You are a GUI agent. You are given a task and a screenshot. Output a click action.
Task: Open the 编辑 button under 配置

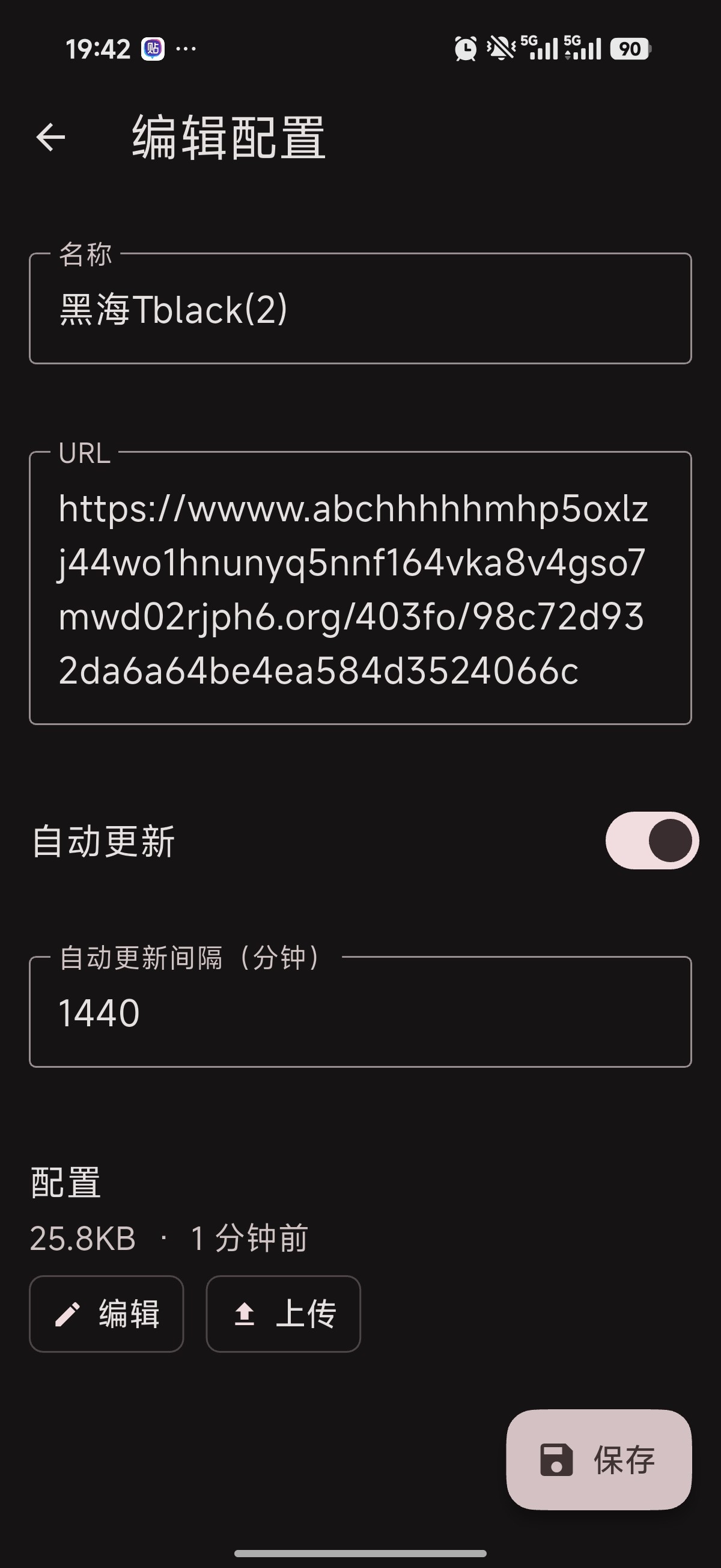pos(106,1314)
